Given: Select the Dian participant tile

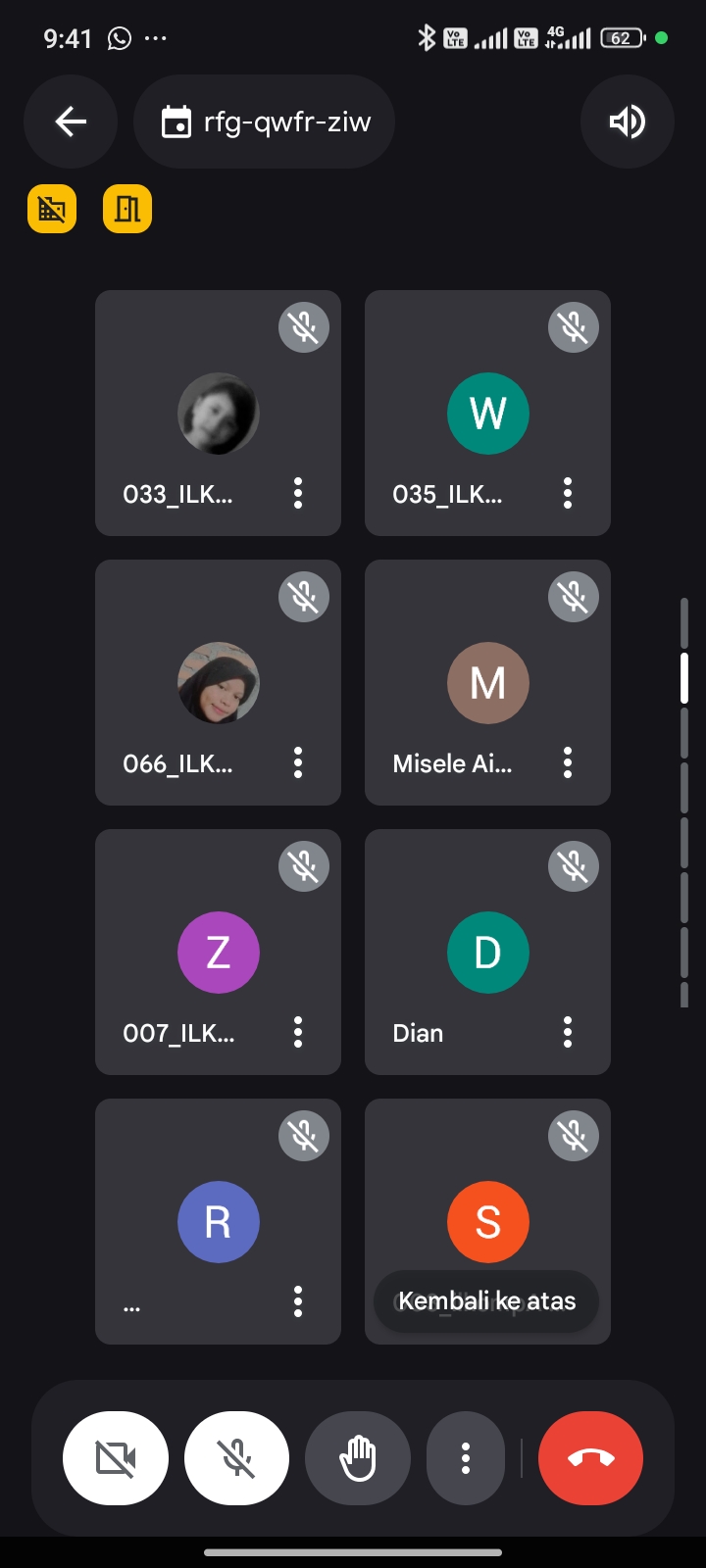Looking at the screenshot, I should (x=487, y=941).
